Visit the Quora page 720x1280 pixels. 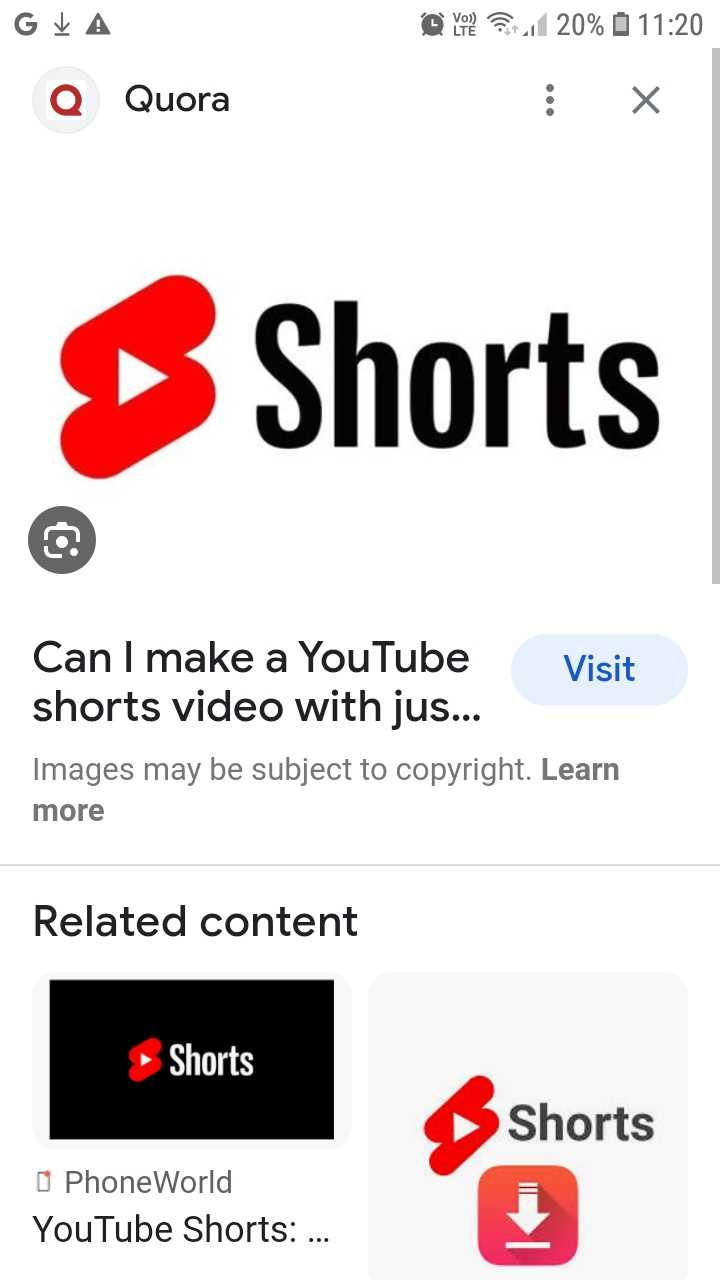pos(599,669)
